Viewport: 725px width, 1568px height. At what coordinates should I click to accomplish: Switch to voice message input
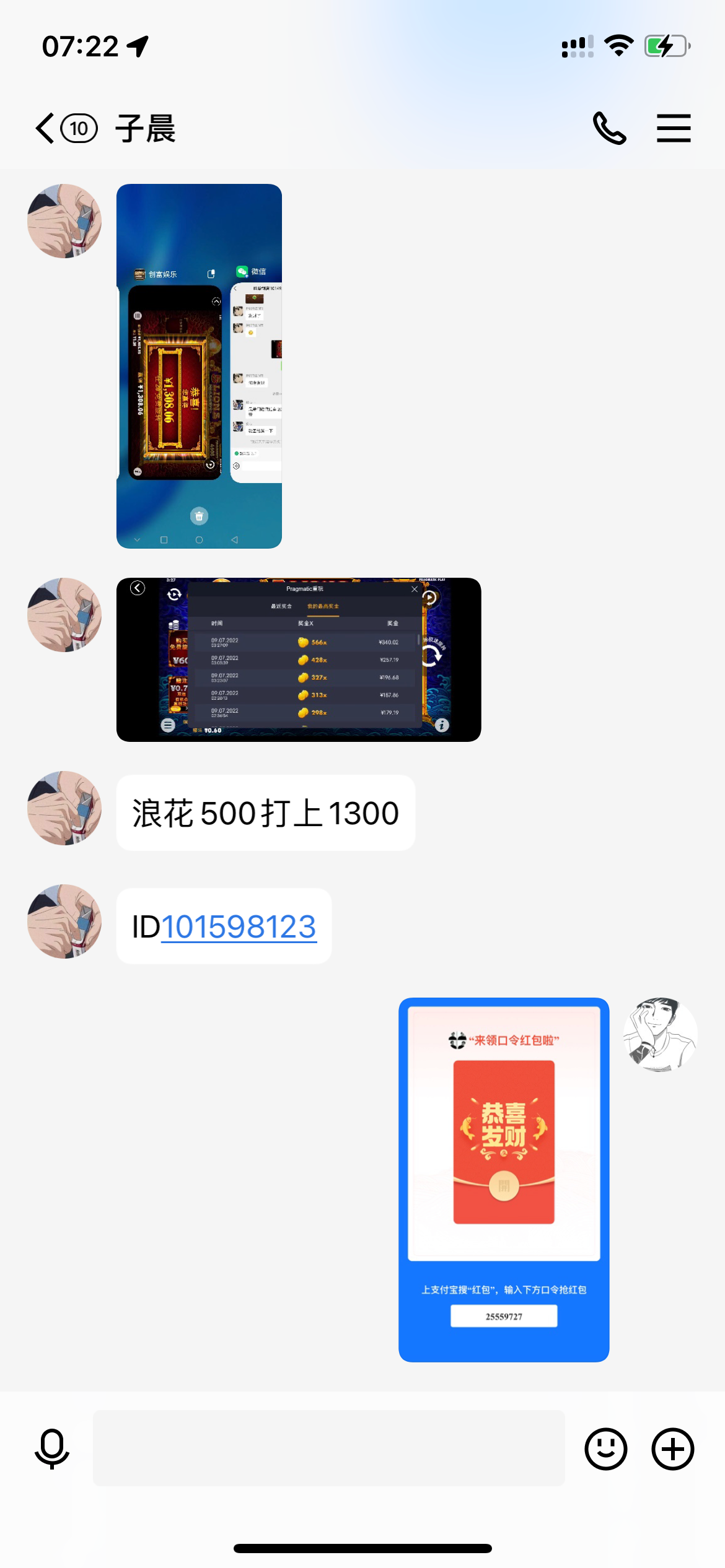(52, 1449)
